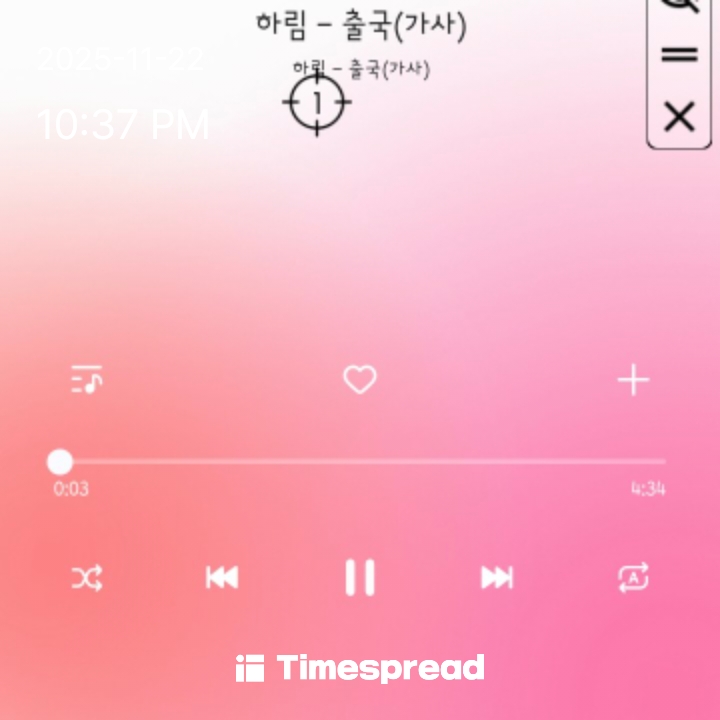The height and width of the screenshot is (720, 720).
Task: Like the song with the heart
Action: tap(360, 380)
